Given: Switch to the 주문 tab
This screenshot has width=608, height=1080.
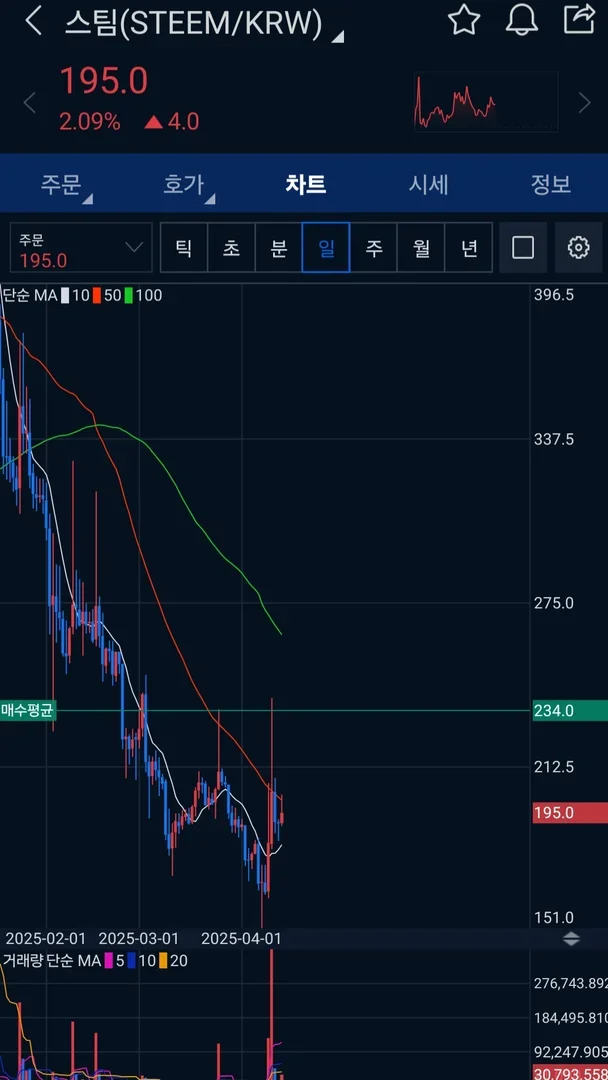Looking at the screenshot, I should (x=61, y=184).
